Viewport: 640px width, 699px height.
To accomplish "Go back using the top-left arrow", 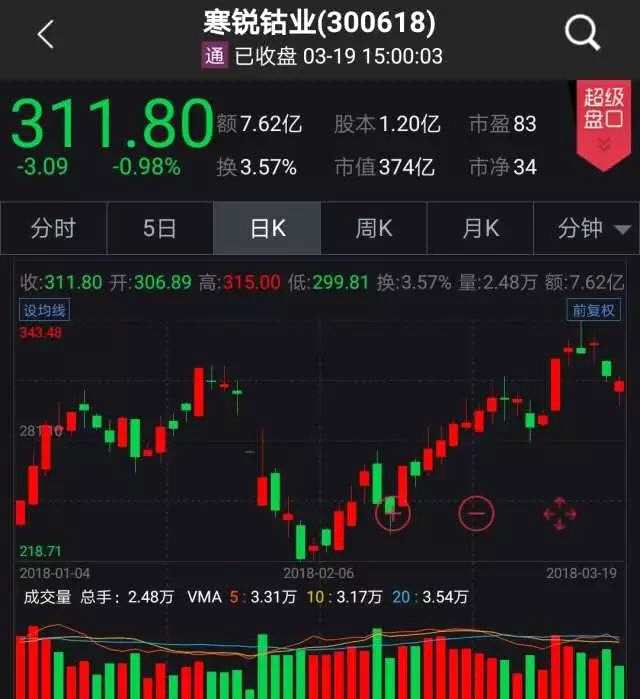I will point(45,35).
